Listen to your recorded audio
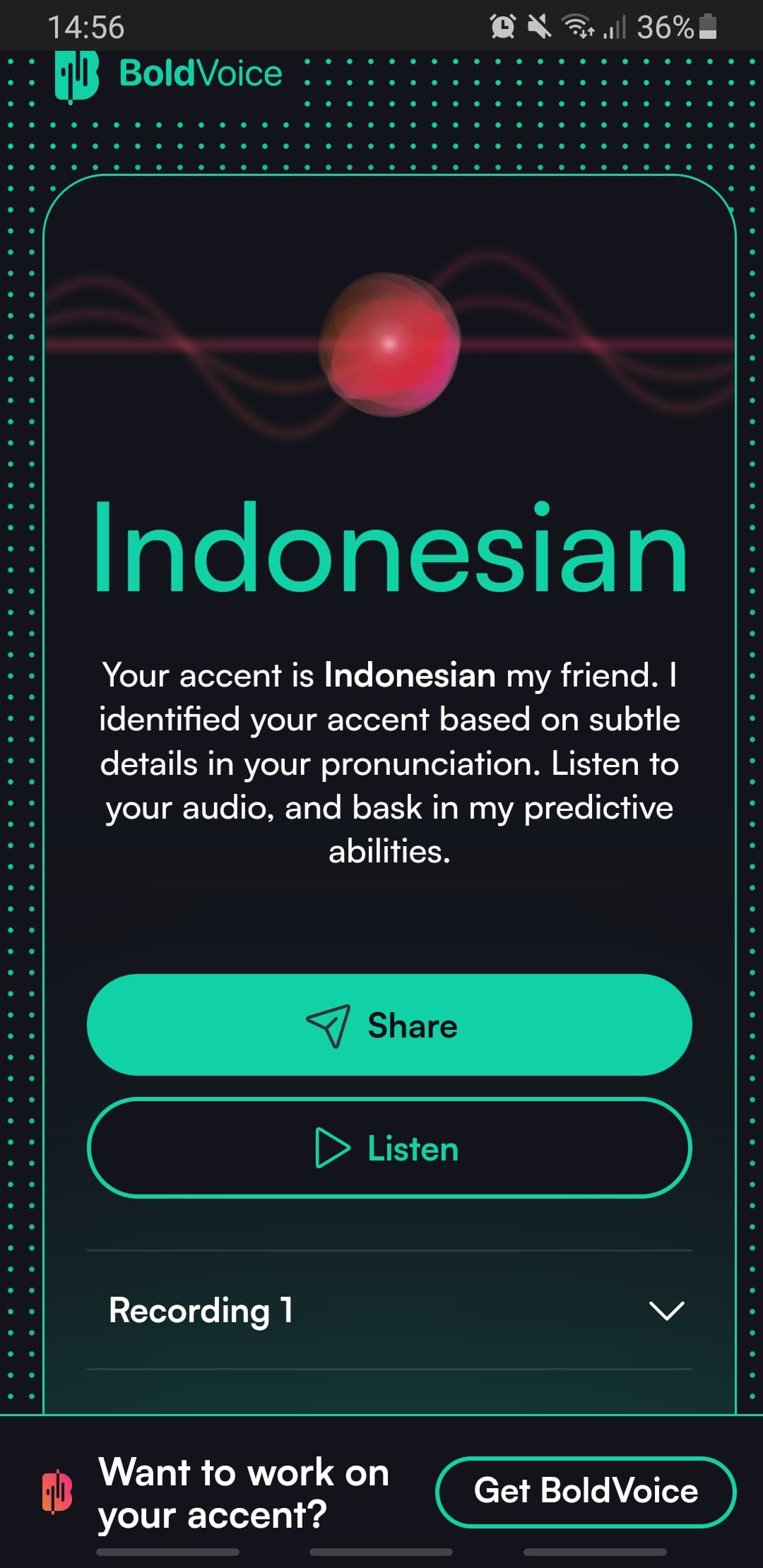Screen dimensions: 763x1568 pyautogui.click(x=389, y=1148)
